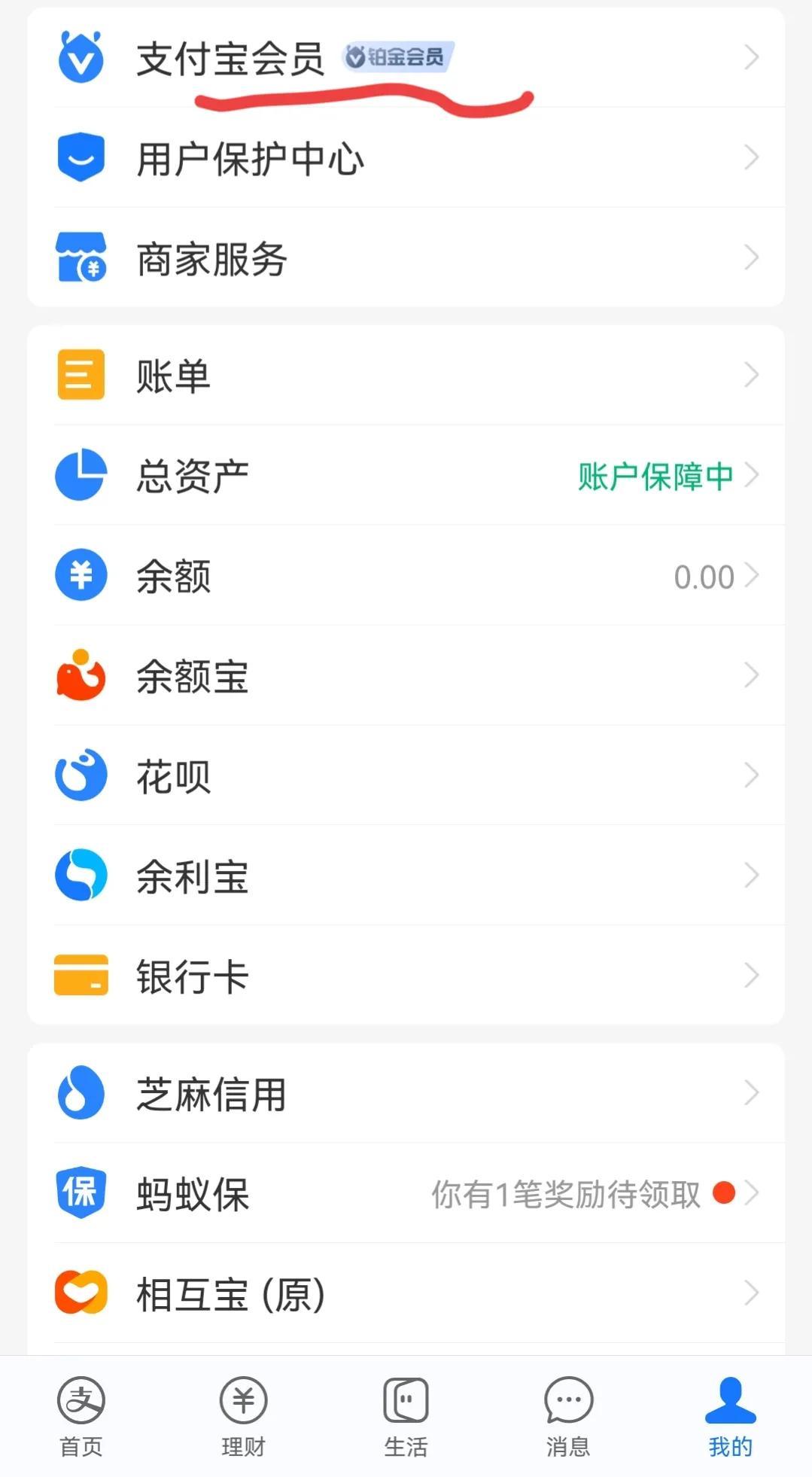The width and height of the screenshot is (812, 1477).
Task: Click the 铂金会员 membership badge
Action: click(x=397, y=56)
